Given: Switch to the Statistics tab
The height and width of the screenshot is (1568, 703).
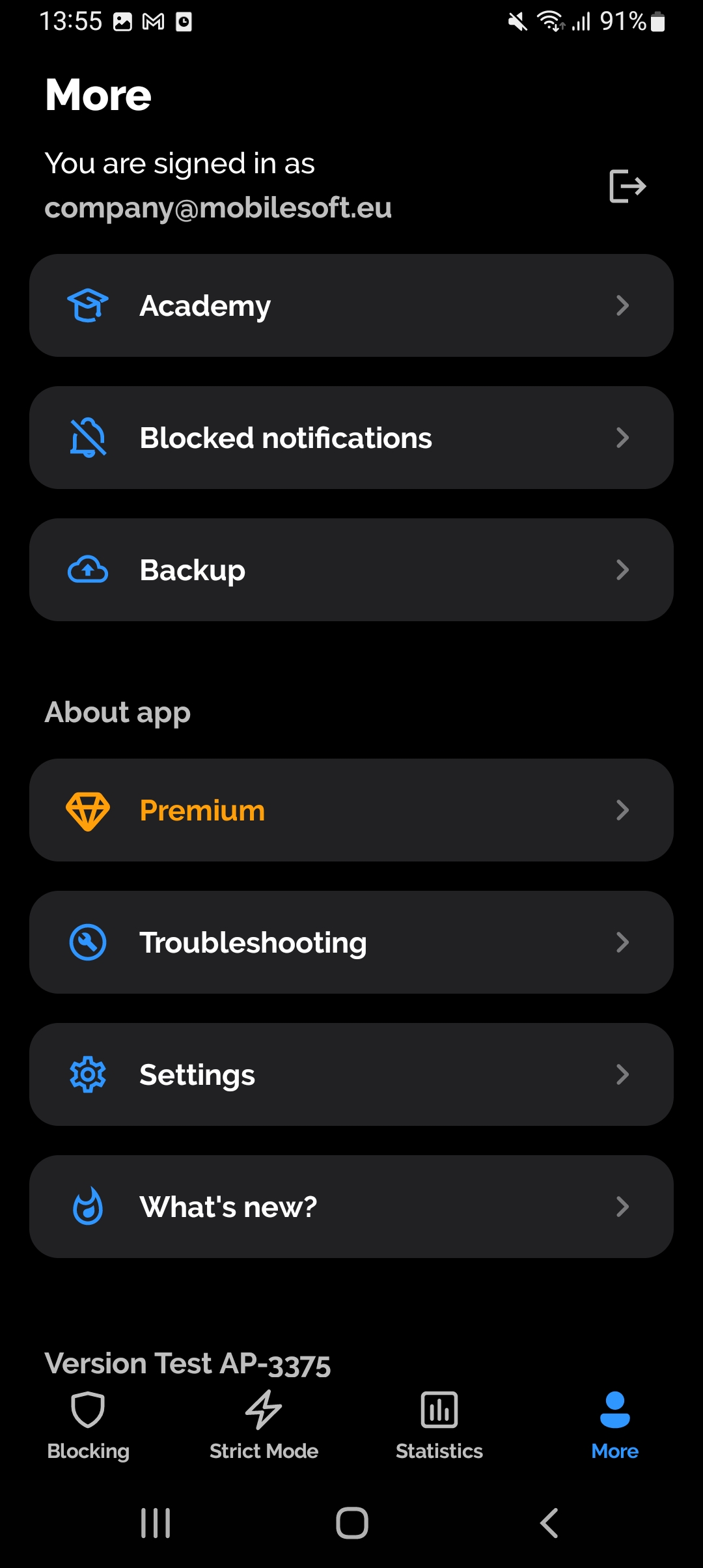Looking at the screenshot, I should [439, 1426].
